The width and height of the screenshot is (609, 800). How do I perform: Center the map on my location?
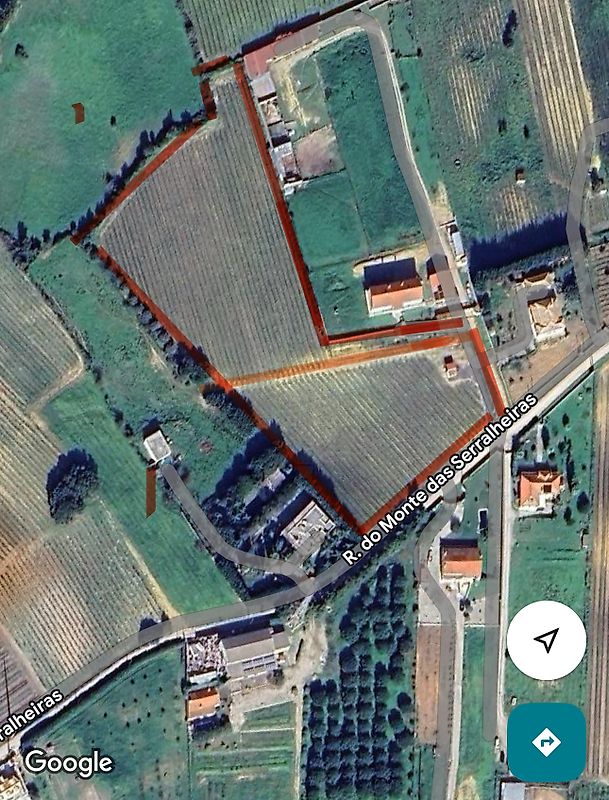[x=546, y=641]
